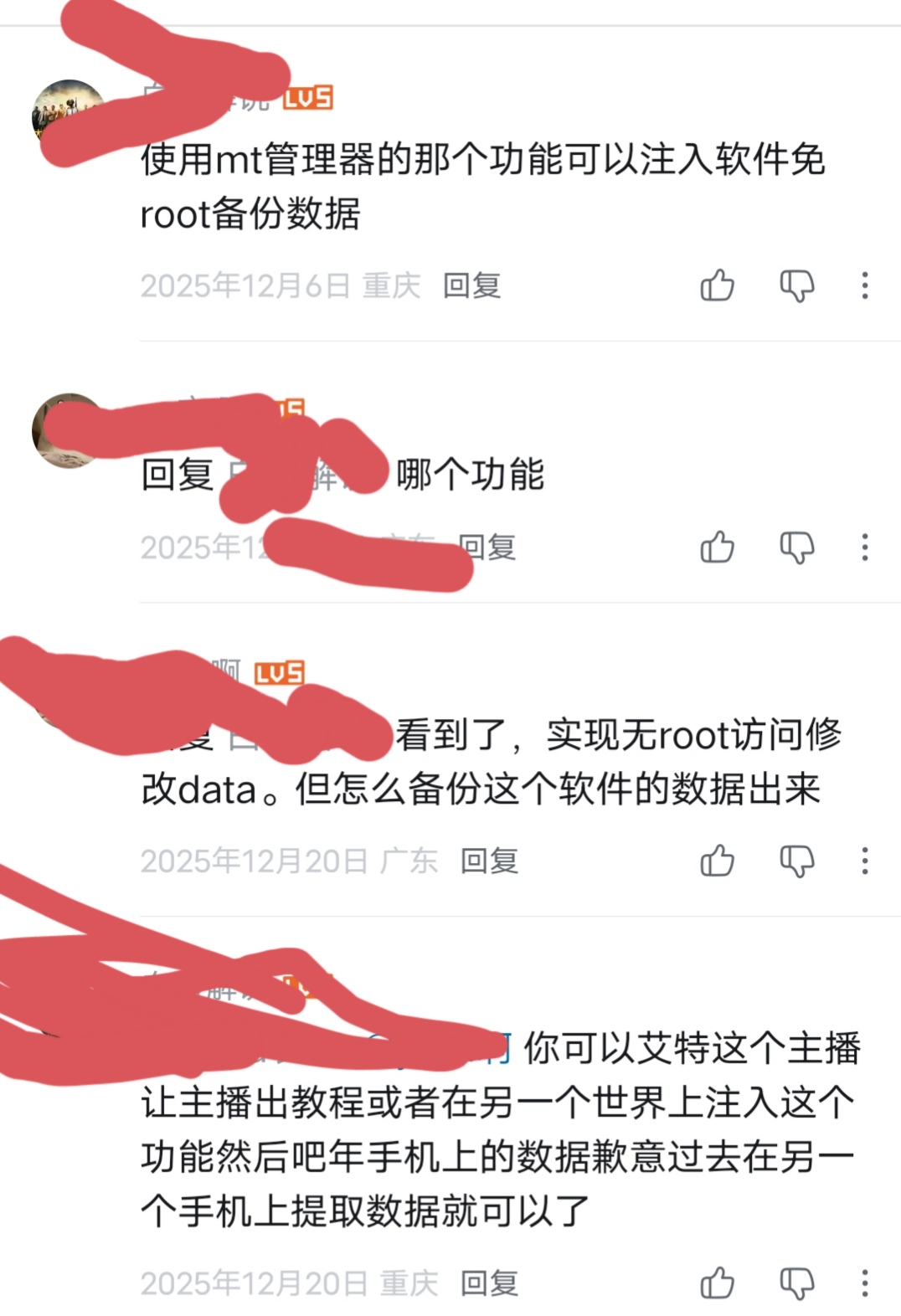Dislike the 艾特这个主播 comment
Viewport: 901px width, 1316px height.
coord(796,1283)
